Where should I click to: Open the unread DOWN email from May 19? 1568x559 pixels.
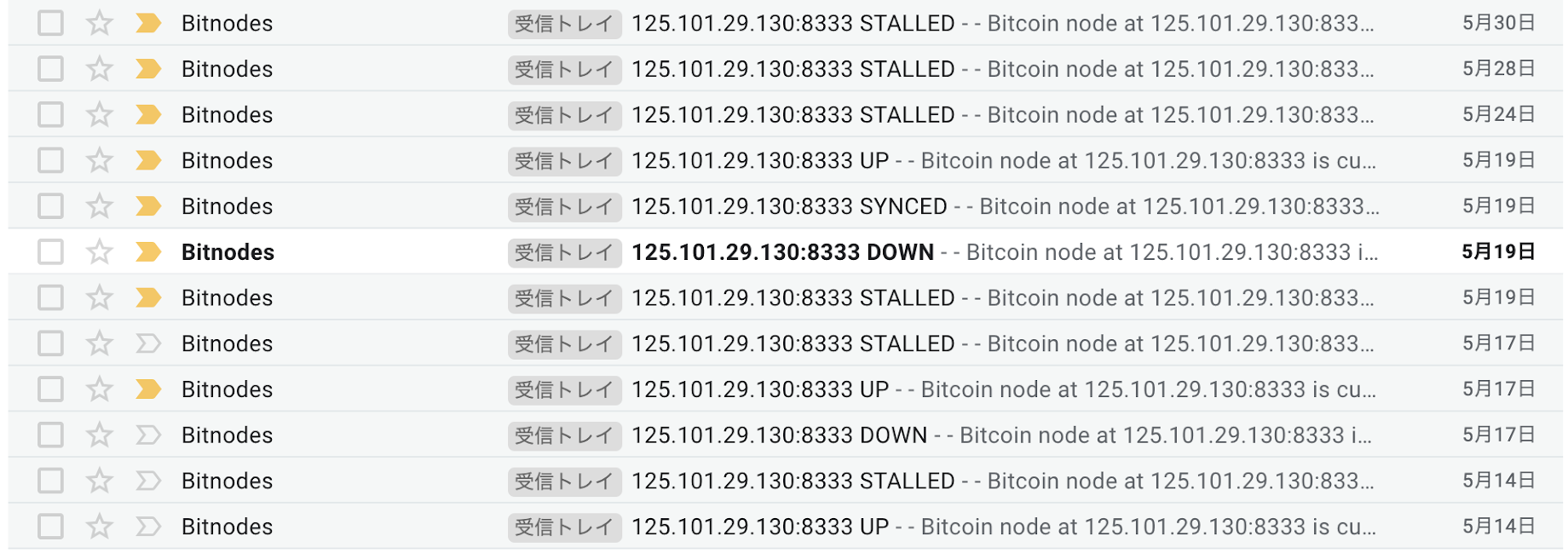pyautogui.click(x=785, y=251)
